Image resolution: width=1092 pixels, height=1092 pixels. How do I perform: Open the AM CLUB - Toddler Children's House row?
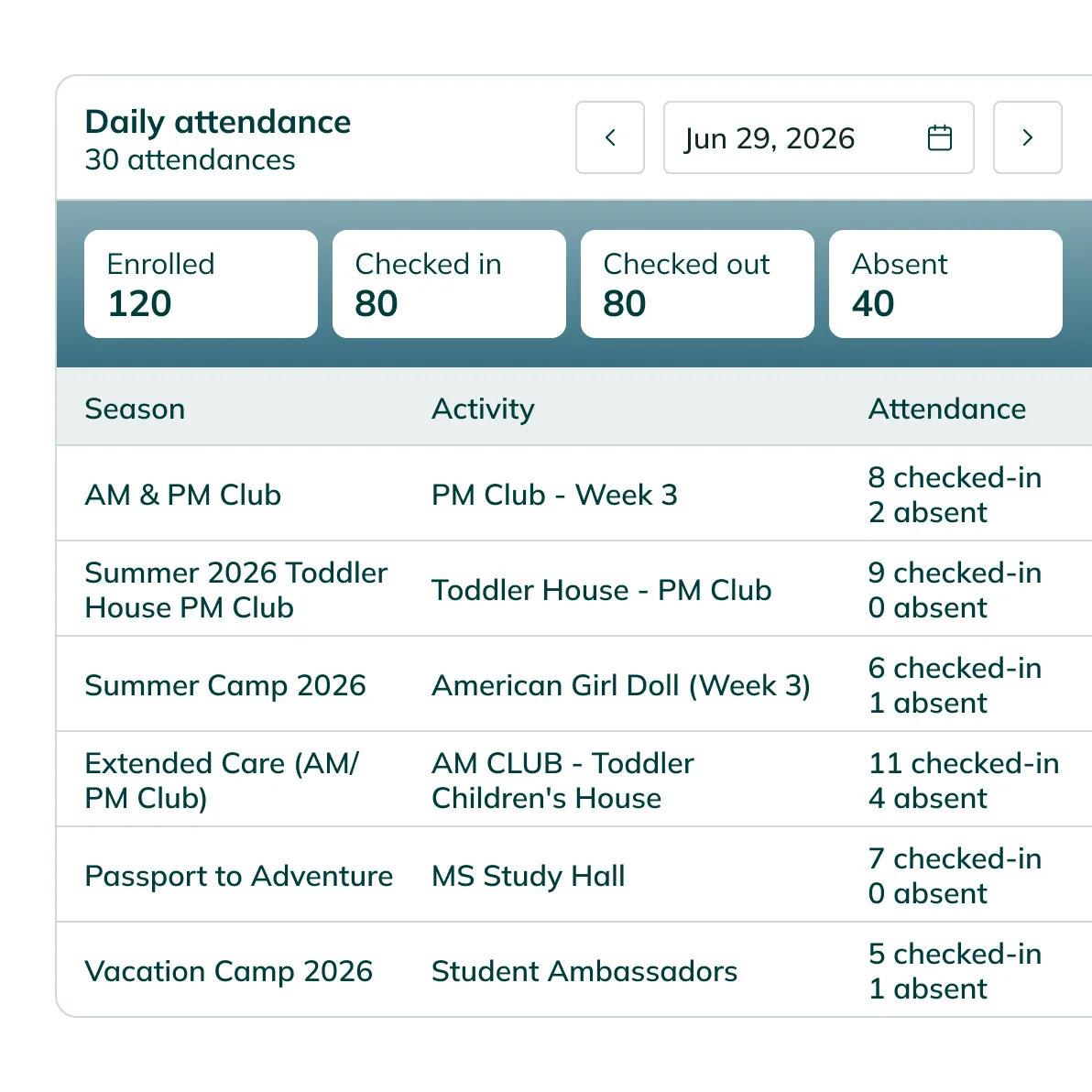(x=573, y=780)
